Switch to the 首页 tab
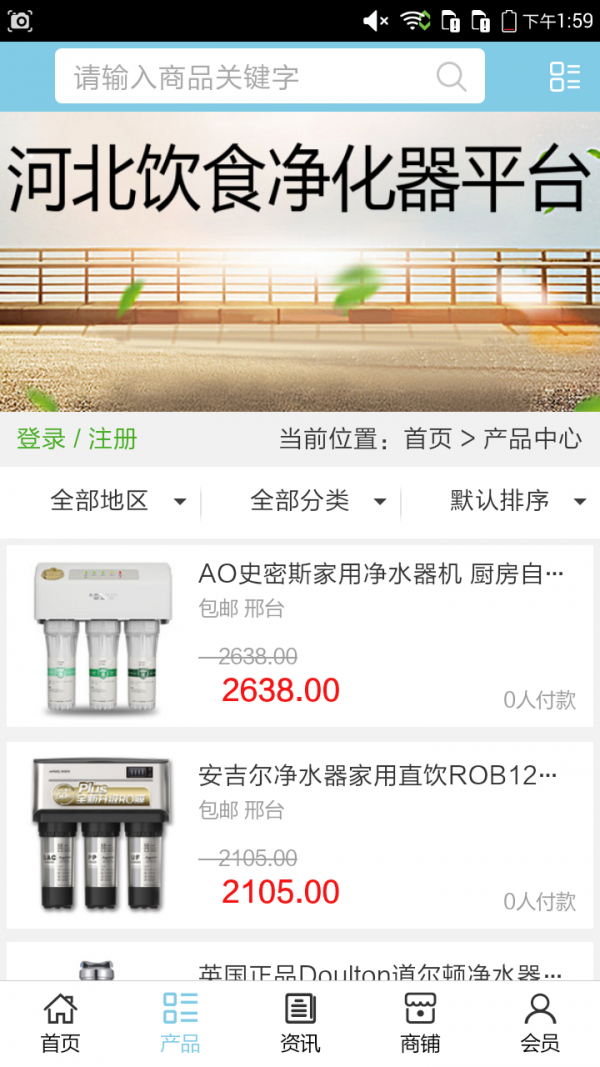 pos(60,1023)
